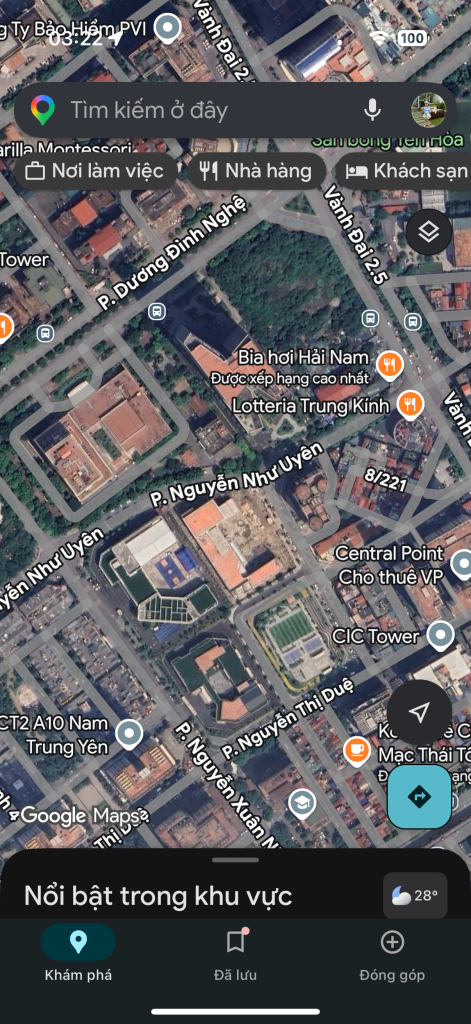Open the CT2 A10 Nam Trung Yên pin

(133, 734)
